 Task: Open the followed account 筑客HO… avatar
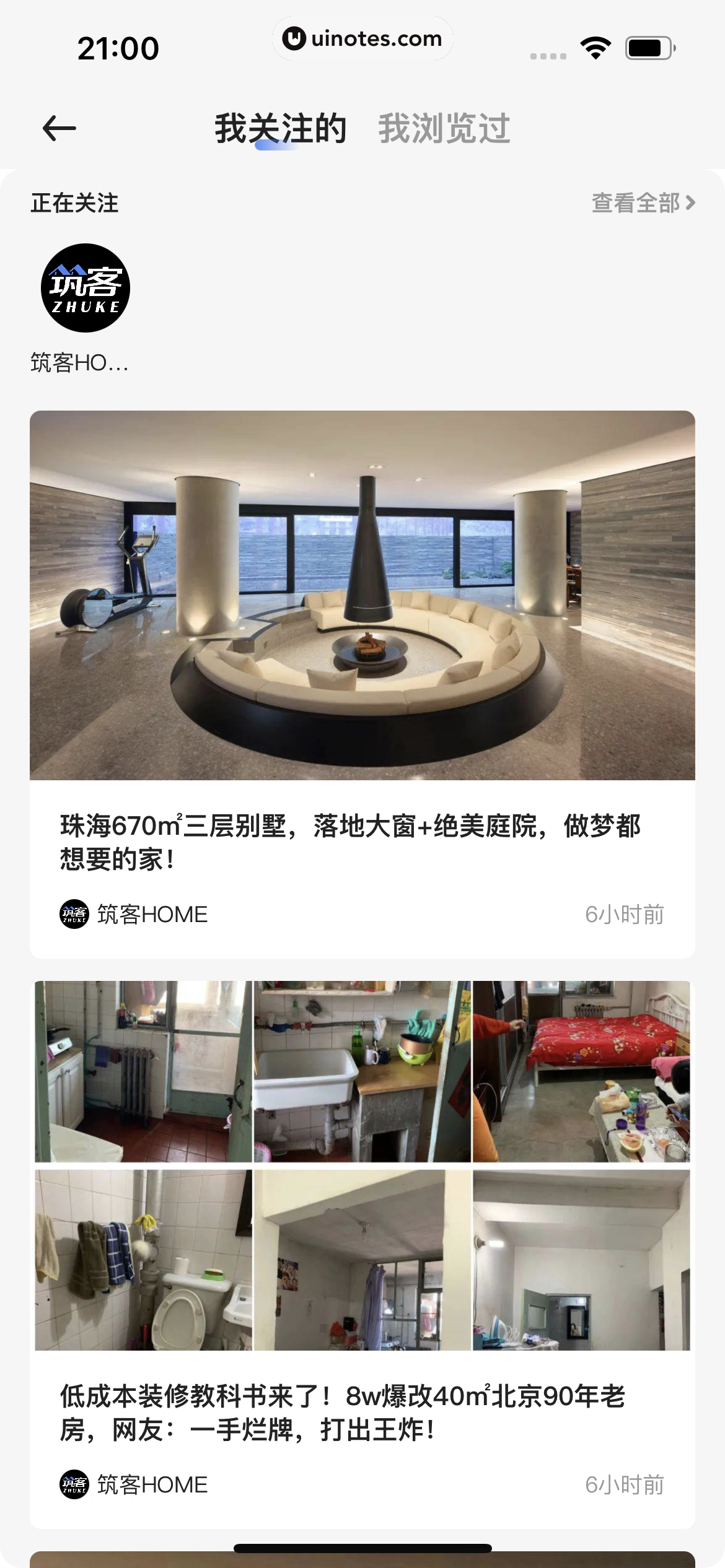pos(86,288)
